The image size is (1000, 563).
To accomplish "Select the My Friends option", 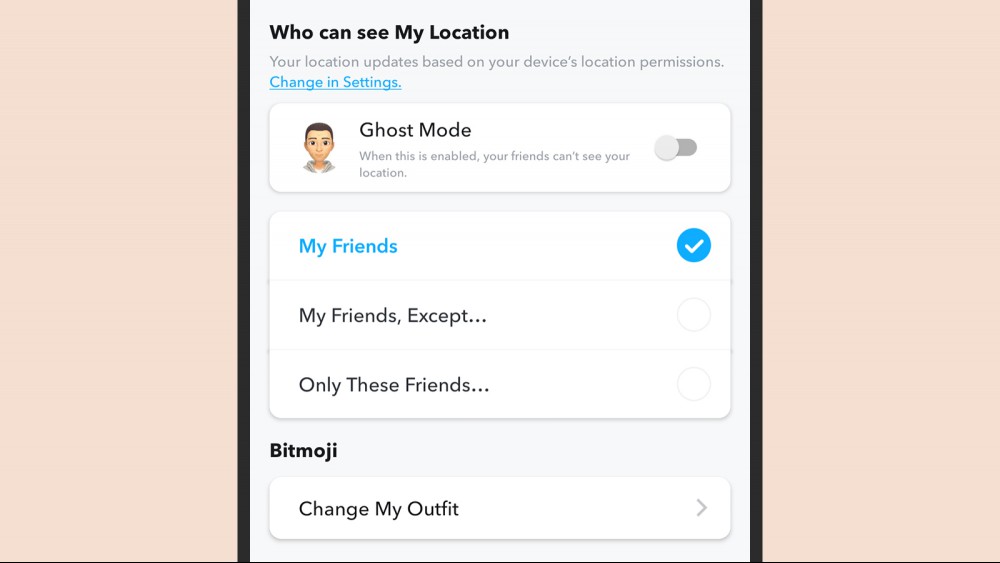I will 499,246.
